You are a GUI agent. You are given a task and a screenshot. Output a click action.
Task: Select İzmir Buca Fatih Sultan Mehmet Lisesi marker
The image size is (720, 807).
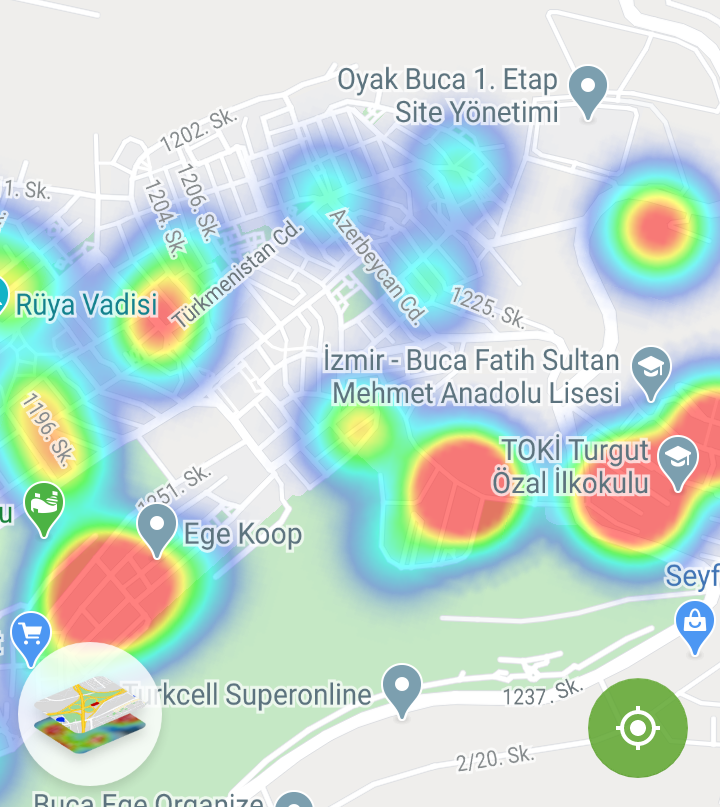point(652,369)
